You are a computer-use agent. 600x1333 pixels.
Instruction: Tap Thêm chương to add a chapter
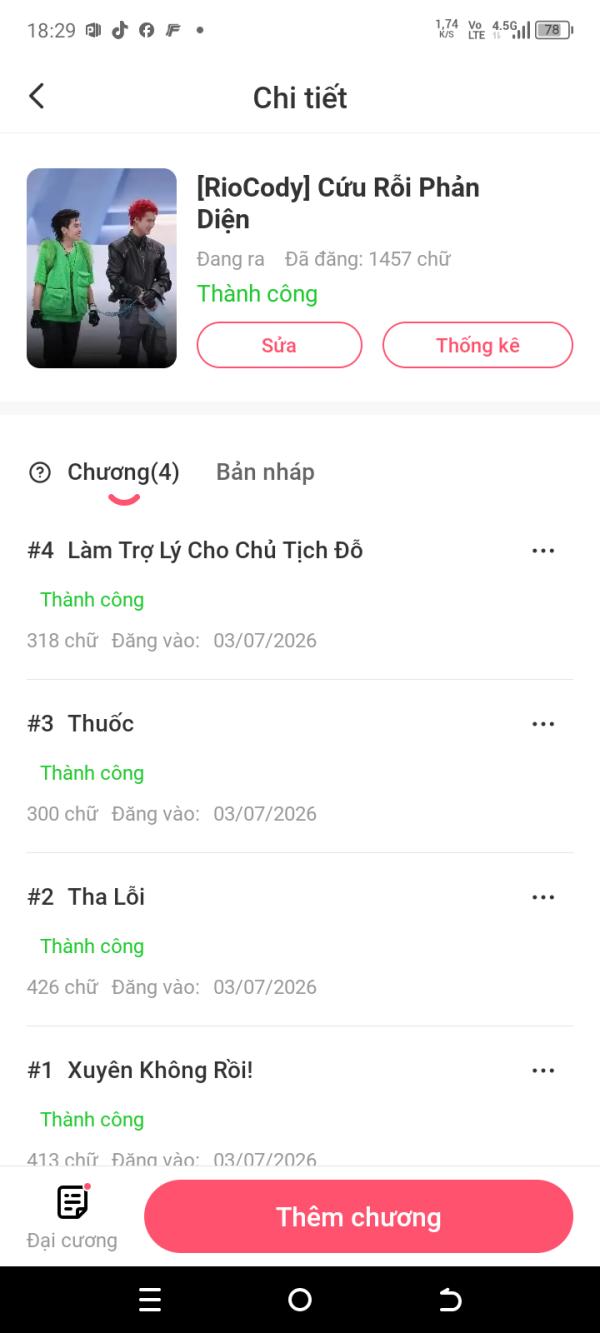(359, 1217)
